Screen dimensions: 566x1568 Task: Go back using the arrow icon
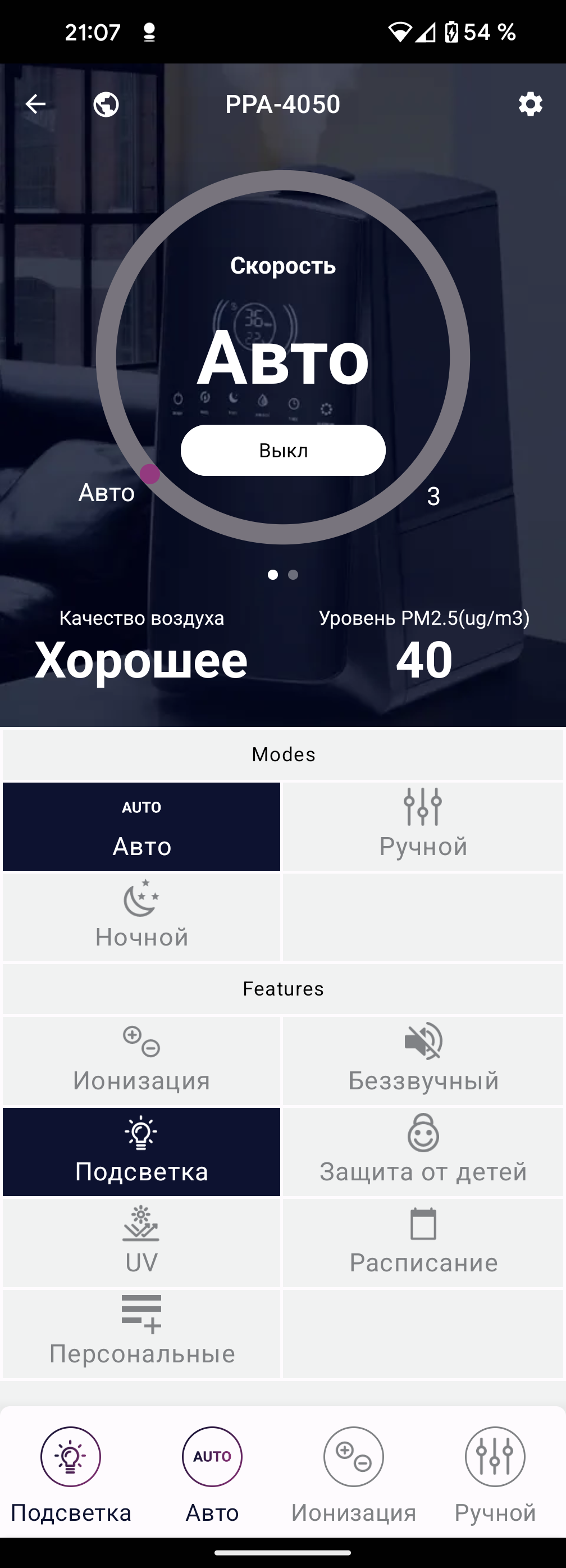point(35,104)
